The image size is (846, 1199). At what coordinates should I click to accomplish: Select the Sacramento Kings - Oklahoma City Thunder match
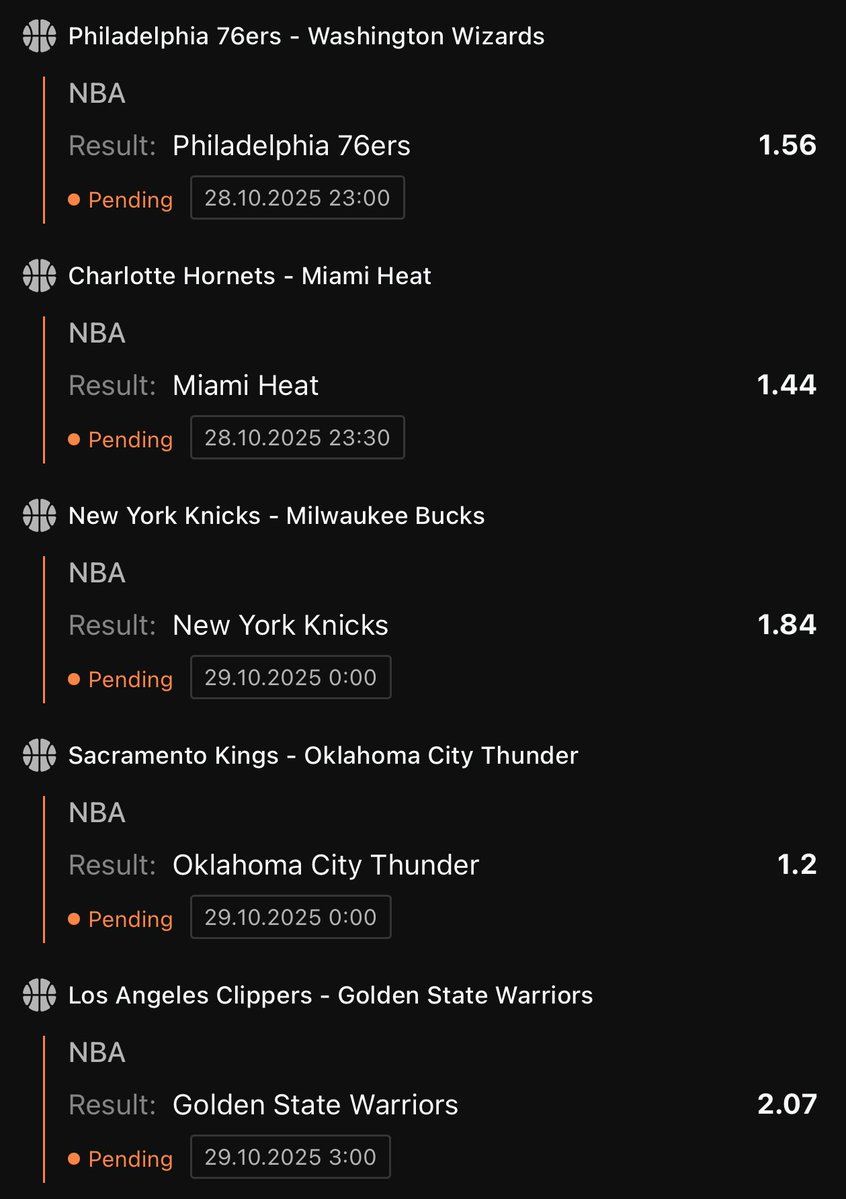click(323, 756)
